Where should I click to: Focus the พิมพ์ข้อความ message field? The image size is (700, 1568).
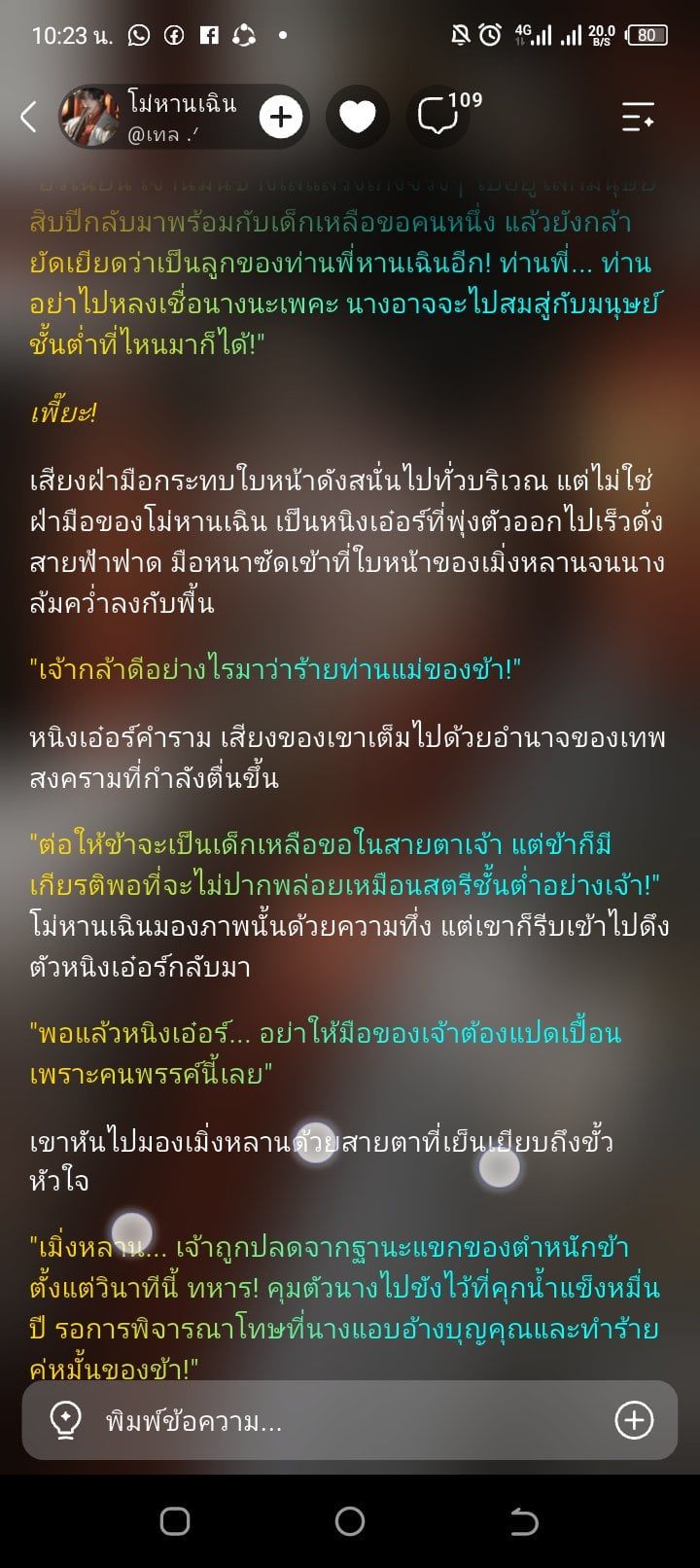[350, 1421]
